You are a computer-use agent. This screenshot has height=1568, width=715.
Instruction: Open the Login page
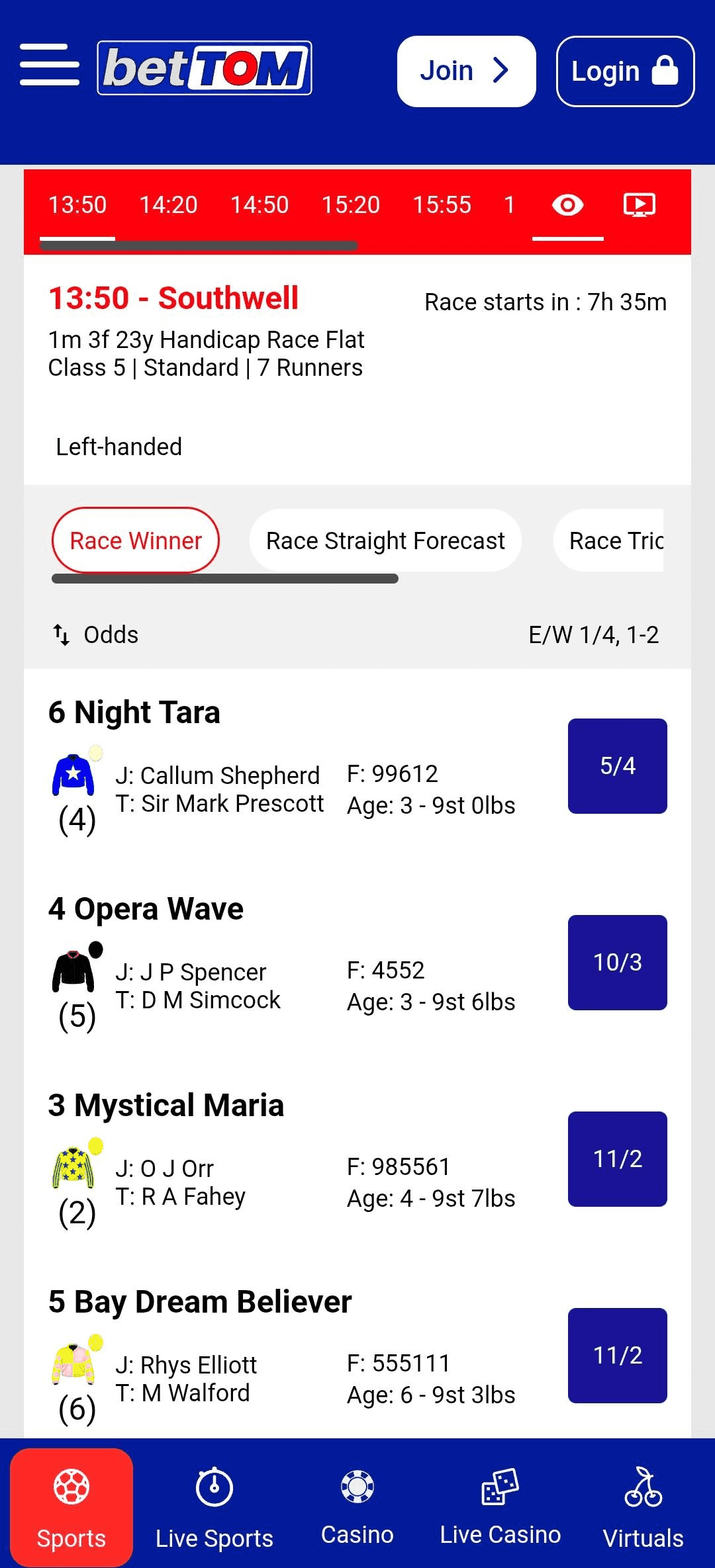click(x=625, y=71)
